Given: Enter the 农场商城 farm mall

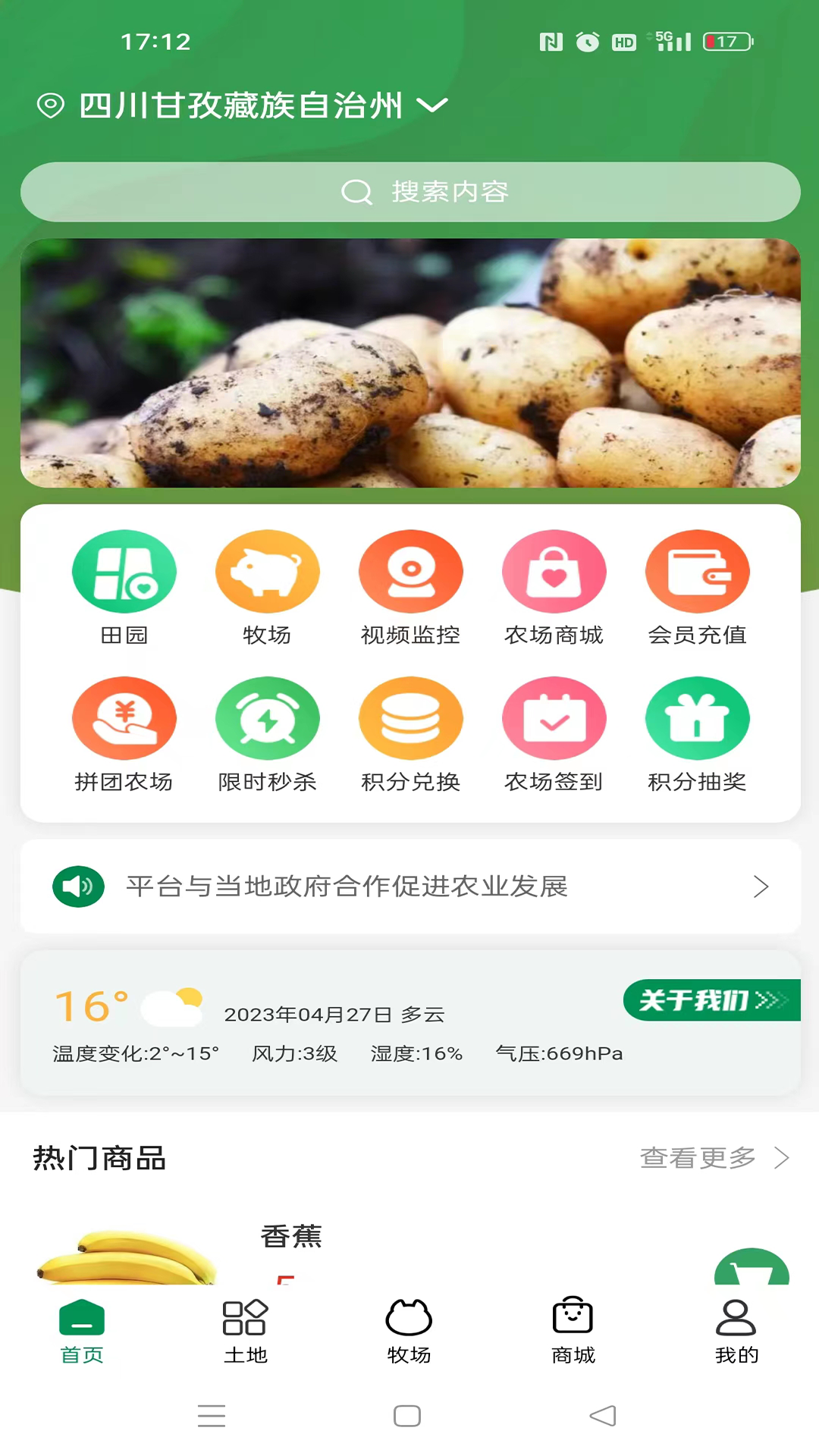Looking at the screenshot, I should [554, 571].
